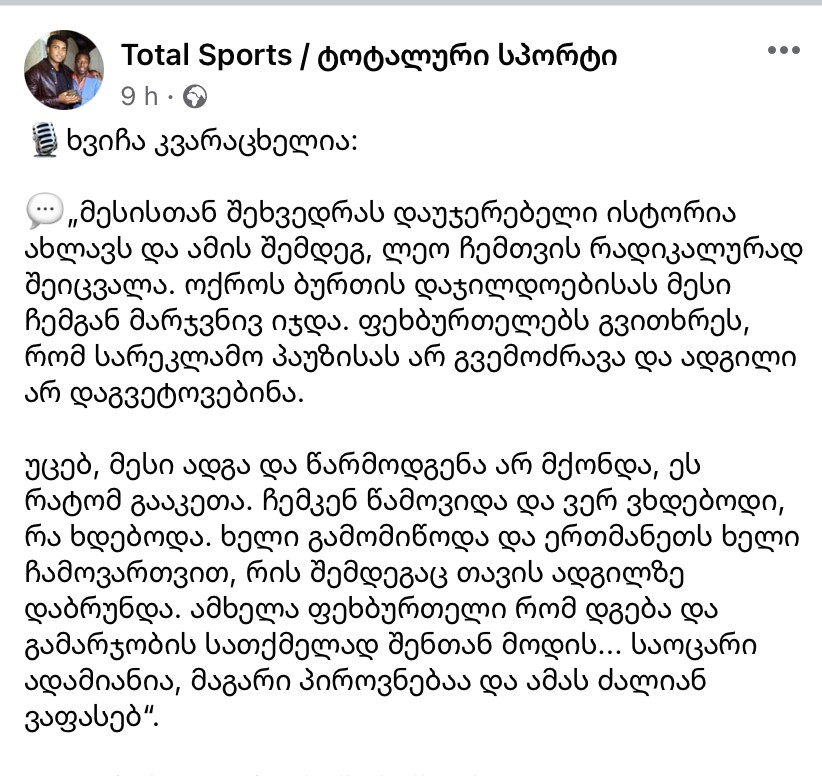Open the Total Sports page name link
Viewport: 822px width, 776px height.
pos(368,56)
